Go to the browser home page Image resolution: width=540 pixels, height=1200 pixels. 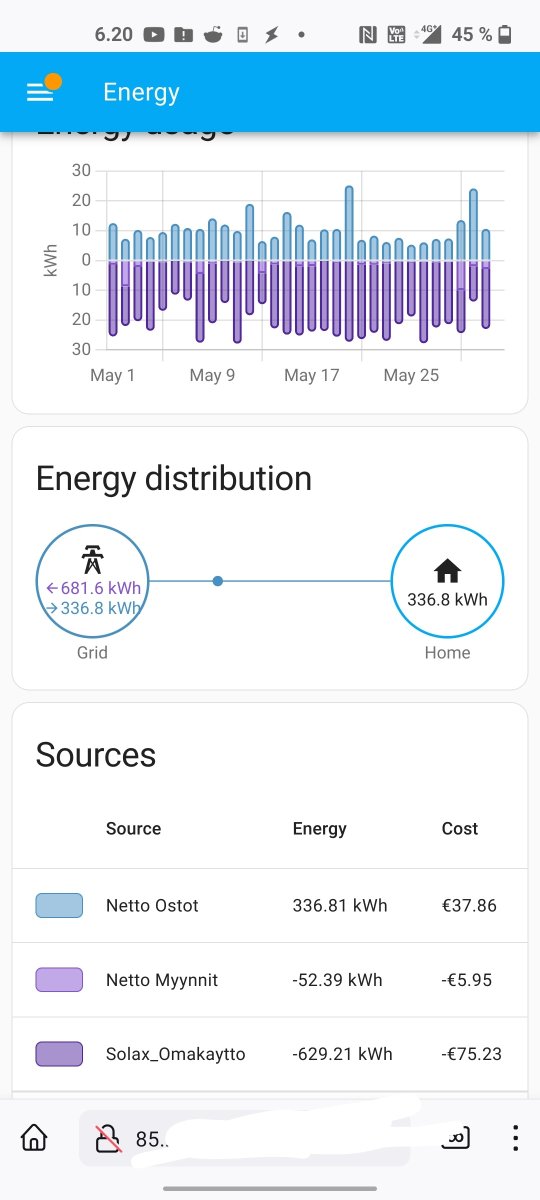tap(34, 1138)
